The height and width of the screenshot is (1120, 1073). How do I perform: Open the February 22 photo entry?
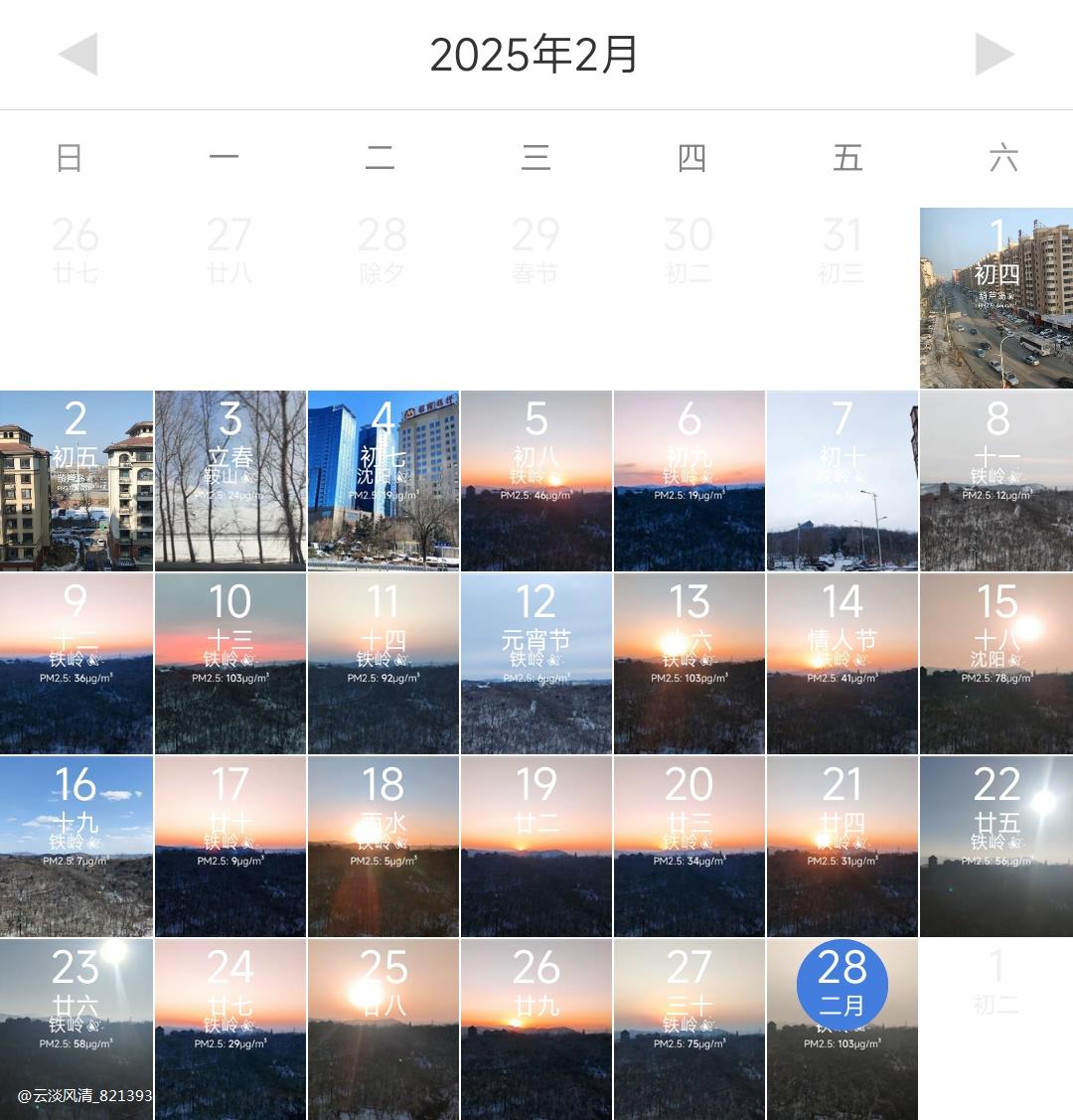[x=996, y=847]
